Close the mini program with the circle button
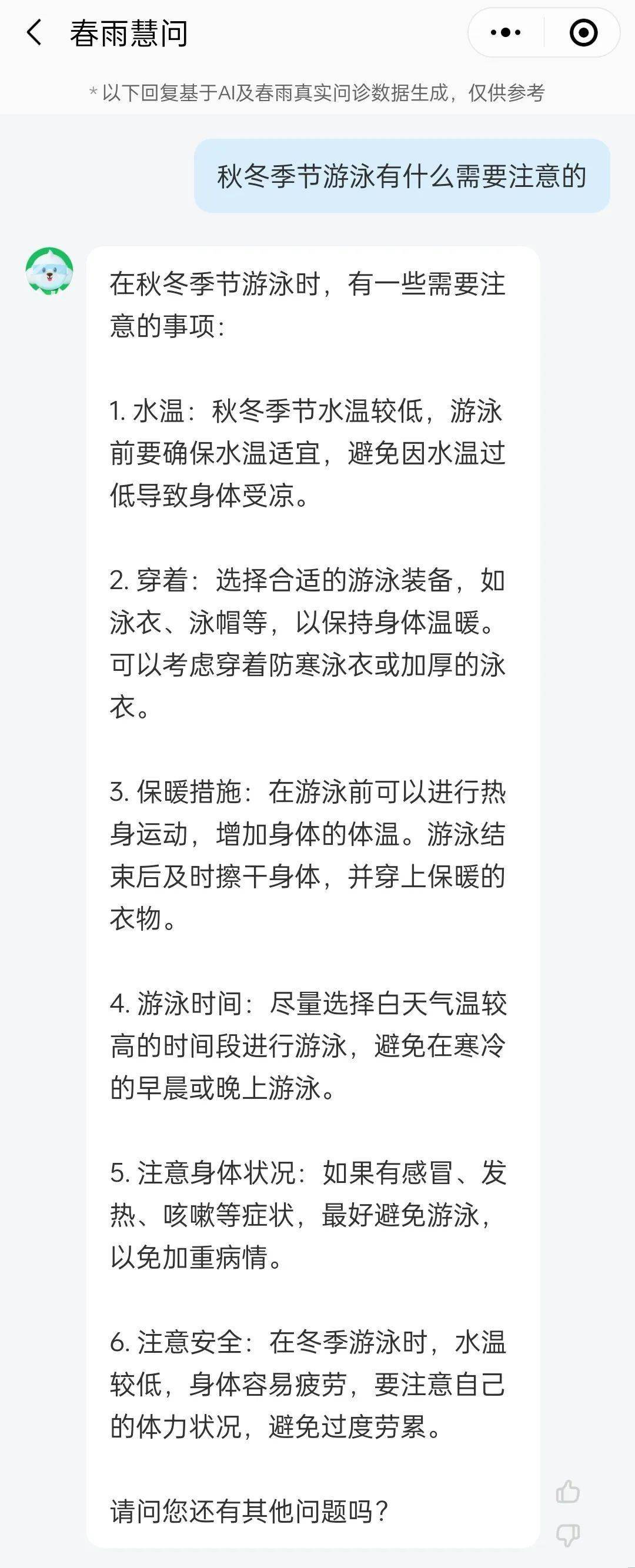The height and width of the screenshot is (1568, 635). [583, 33]
